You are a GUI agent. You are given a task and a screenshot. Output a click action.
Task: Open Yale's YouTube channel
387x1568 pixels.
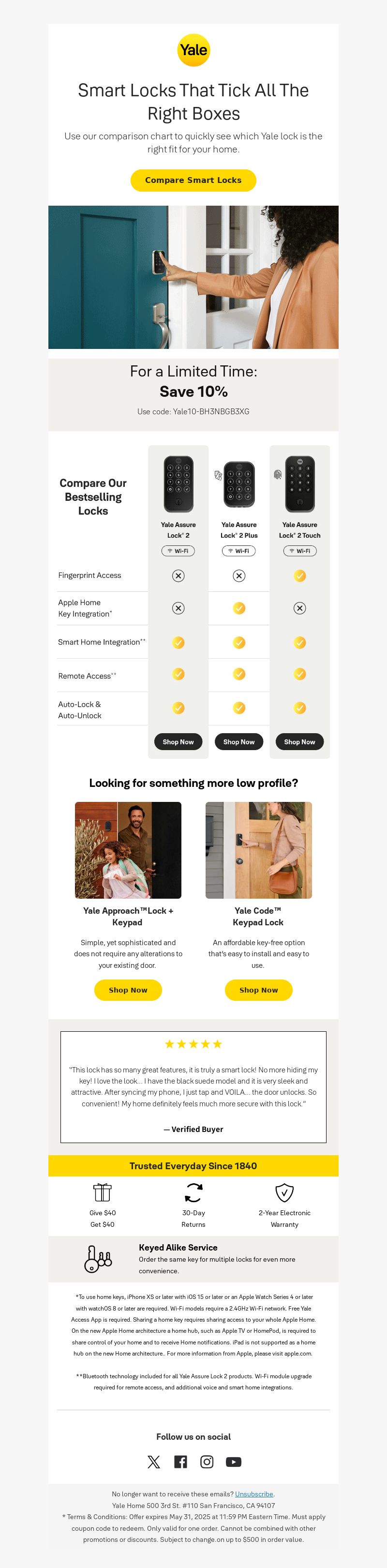(234, 1462)
